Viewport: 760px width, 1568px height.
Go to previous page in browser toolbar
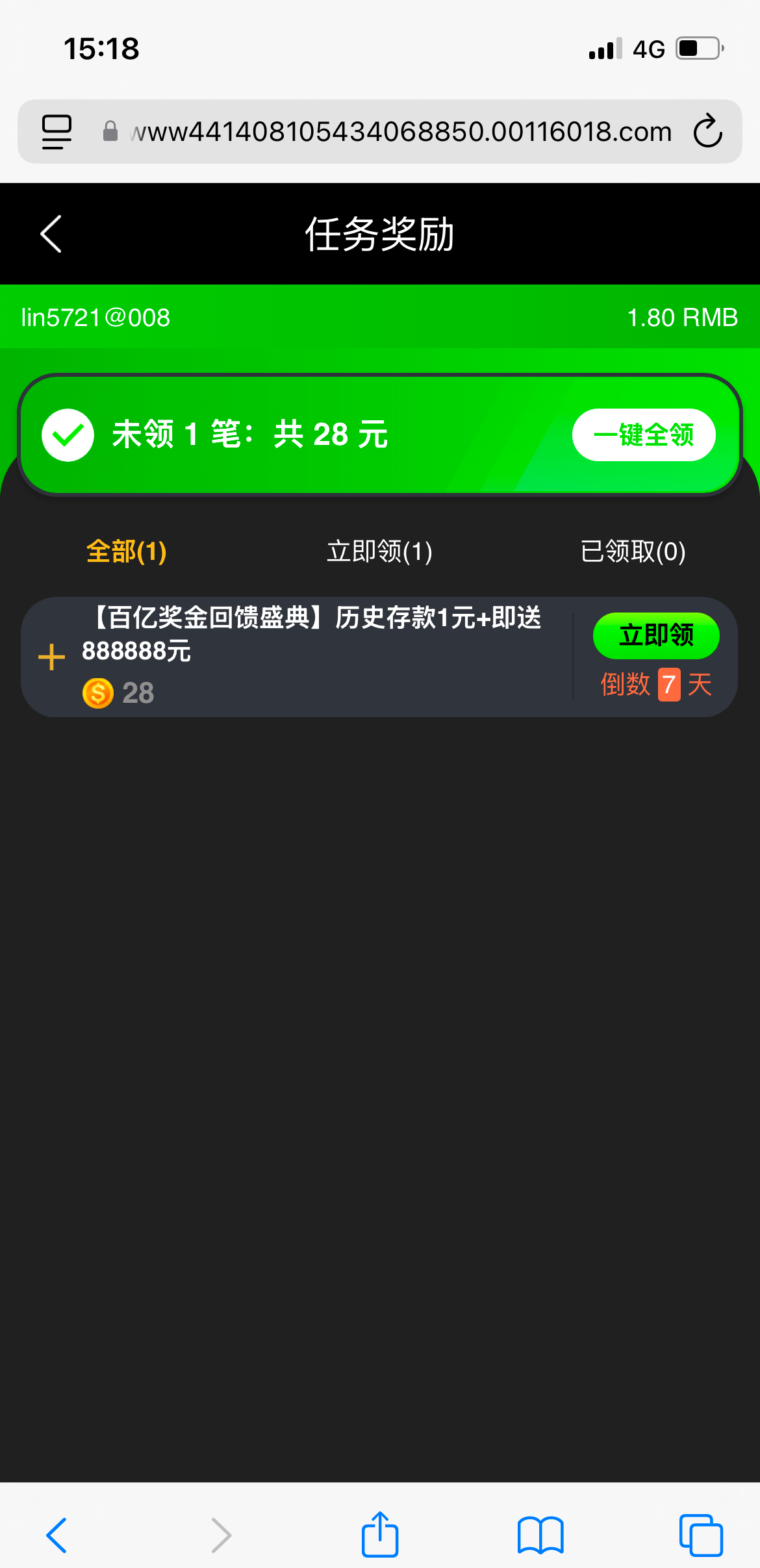(x=57, y=1536)
